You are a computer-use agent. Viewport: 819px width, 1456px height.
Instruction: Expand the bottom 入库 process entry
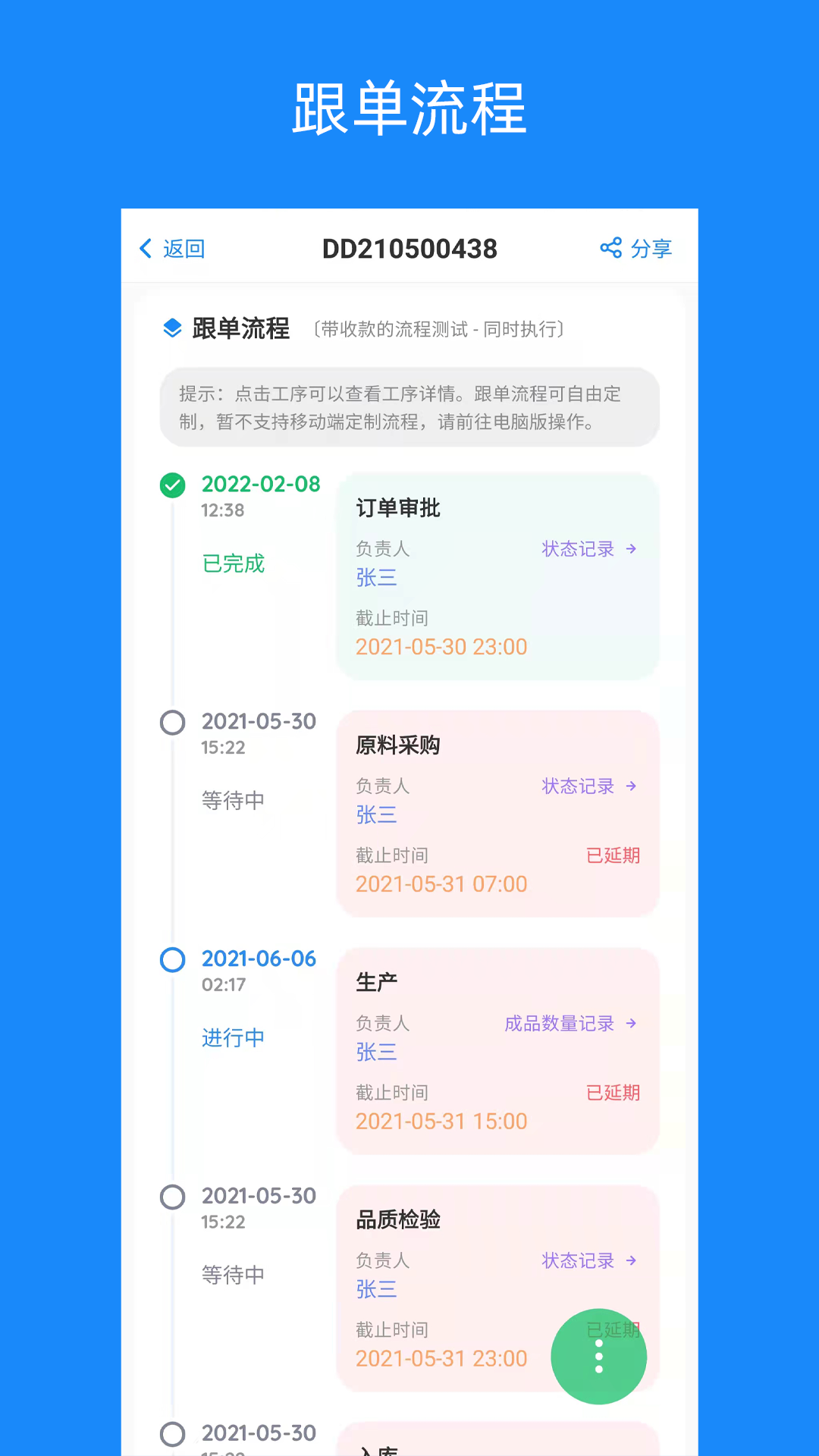tap(497, 1441)
